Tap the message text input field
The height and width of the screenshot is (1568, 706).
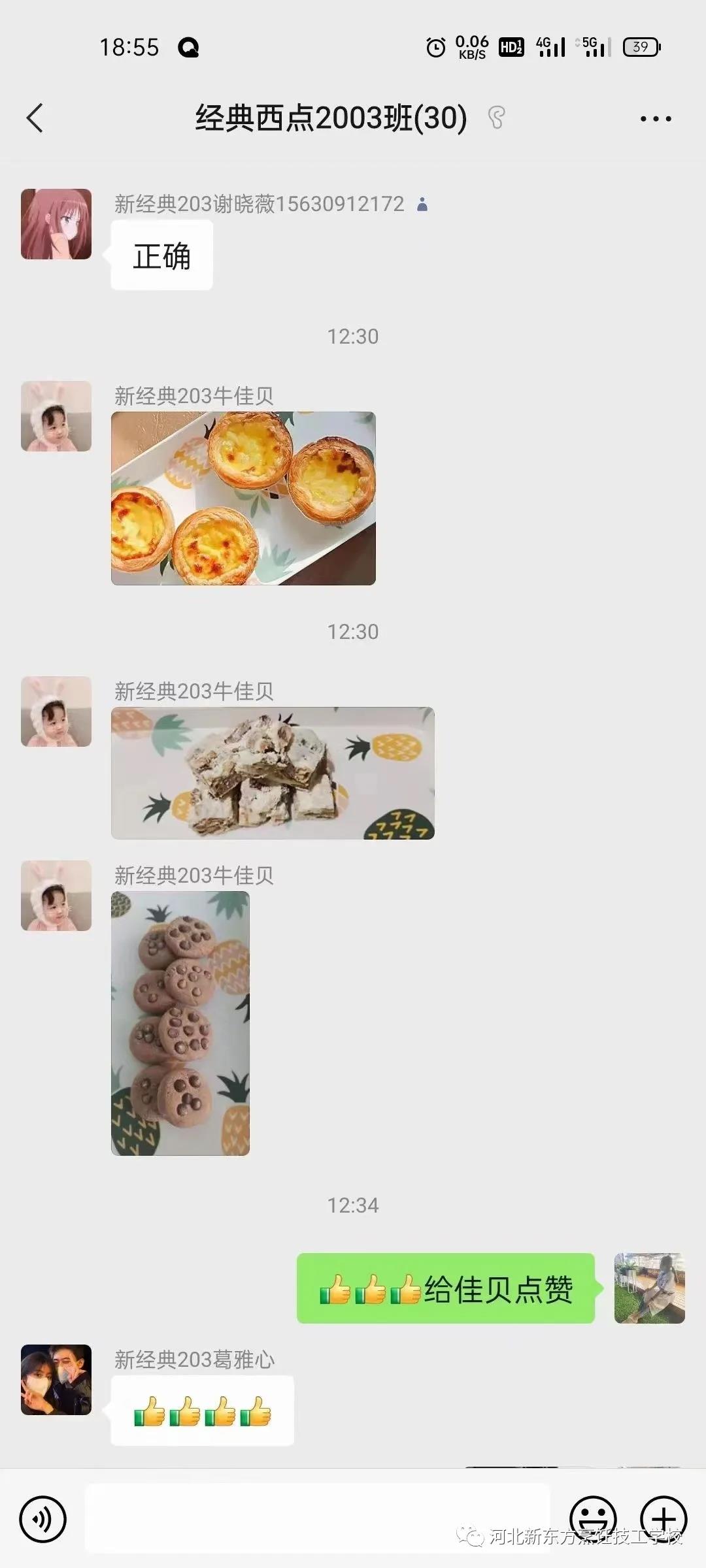pyautogui.click(x=317, y=1518)
